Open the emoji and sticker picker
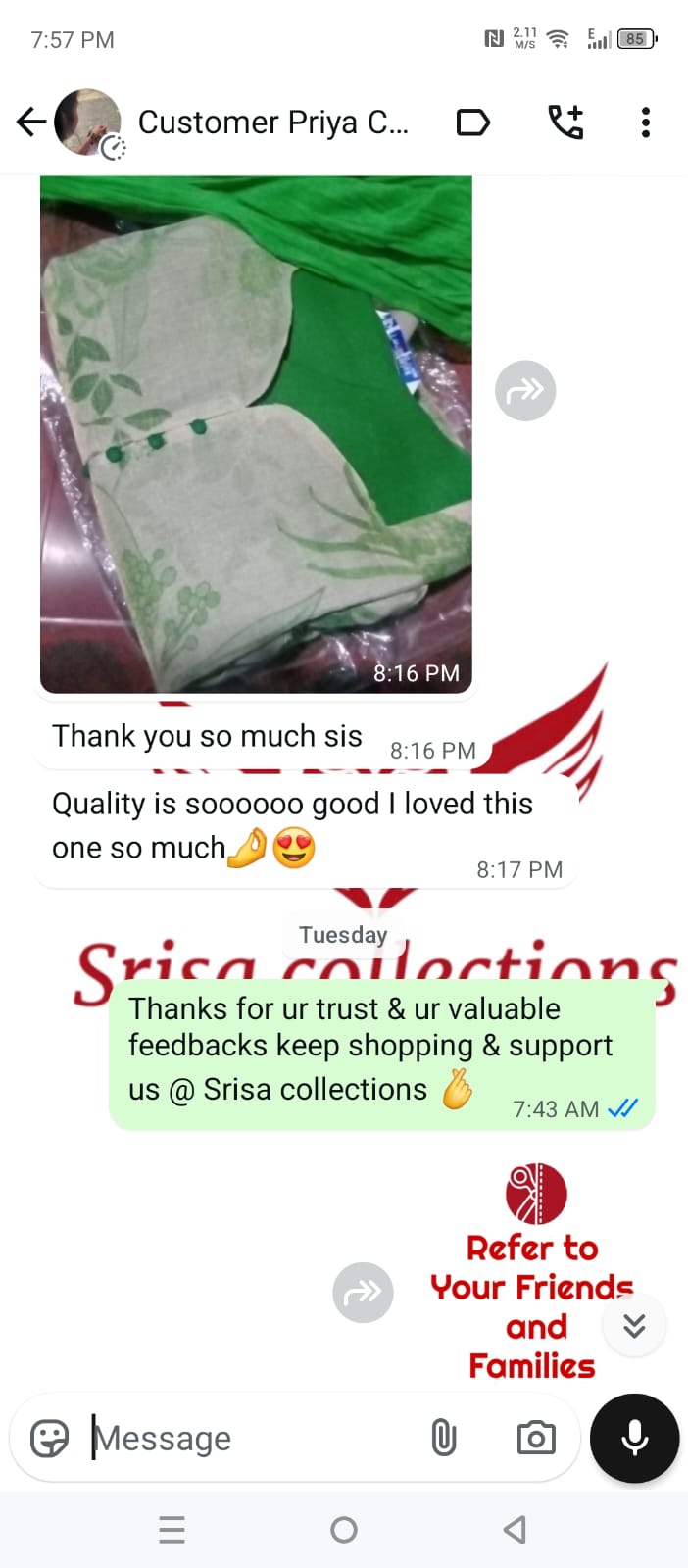The image size is (688, 1568). [x=49, y=1439]
